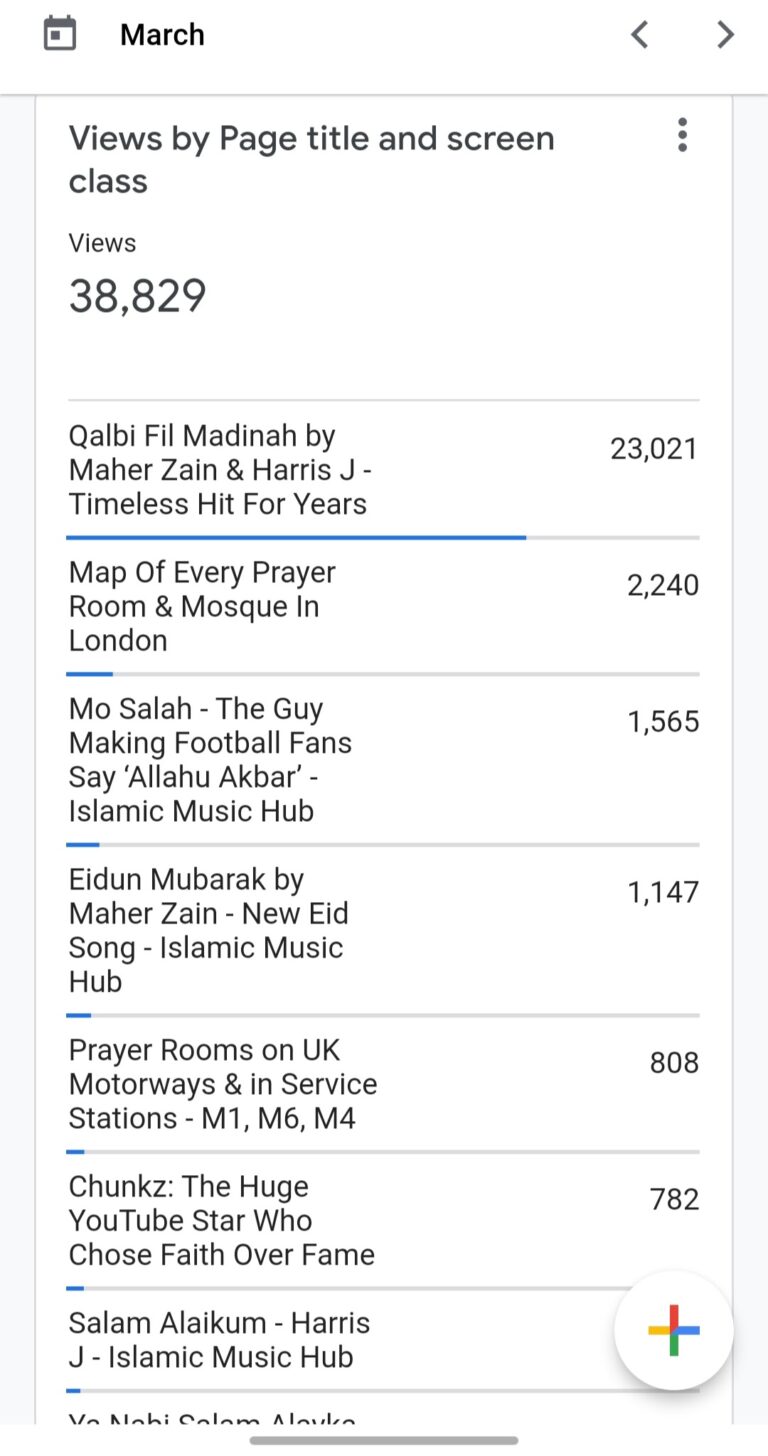Image resolution: width=768 pixels, height=1456 pixels.
Task: Select the Chunkz YouTube Star page entry
Action: [x=221, y=1220]
